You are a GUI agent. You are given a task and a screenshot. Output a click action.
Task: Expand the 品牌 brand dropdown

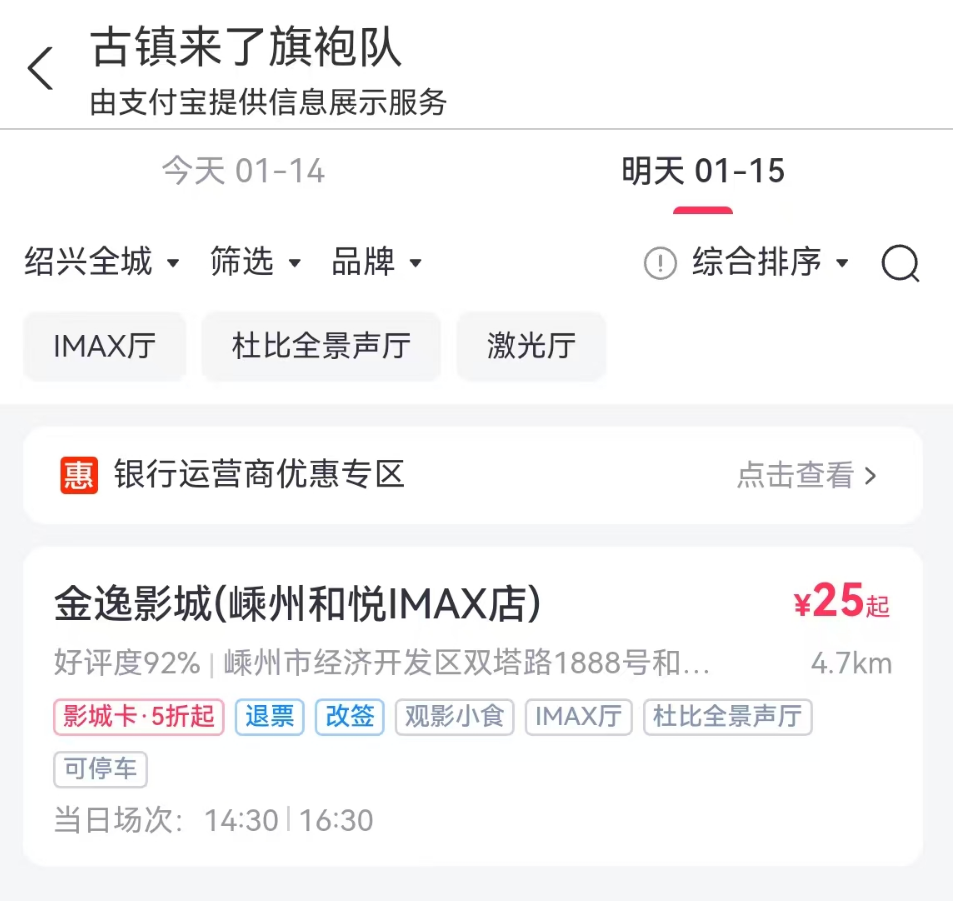tap(377, 263)
